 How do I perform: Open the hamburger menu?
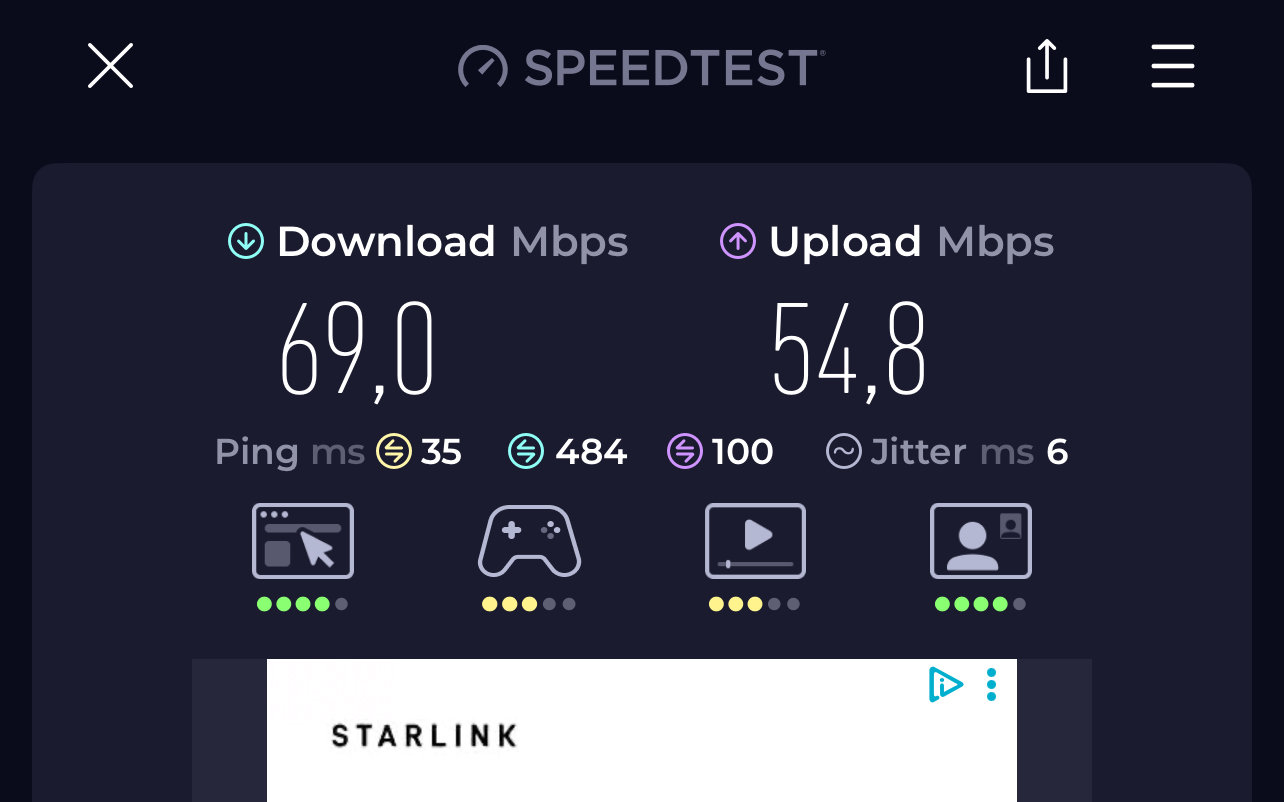point(1172,67)
